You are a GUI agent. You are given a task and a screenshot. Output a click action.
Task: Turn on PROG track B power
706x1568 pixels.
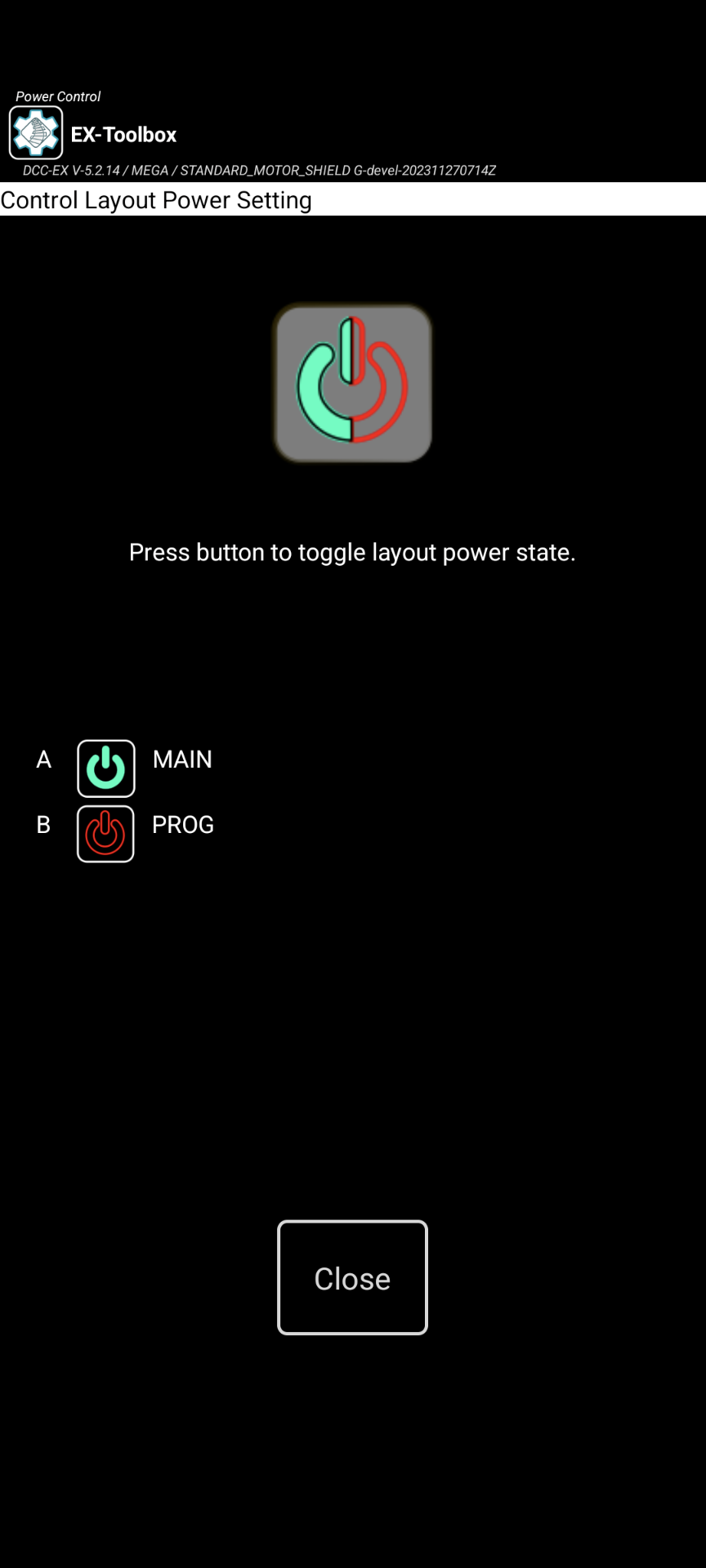click(105, 834)
